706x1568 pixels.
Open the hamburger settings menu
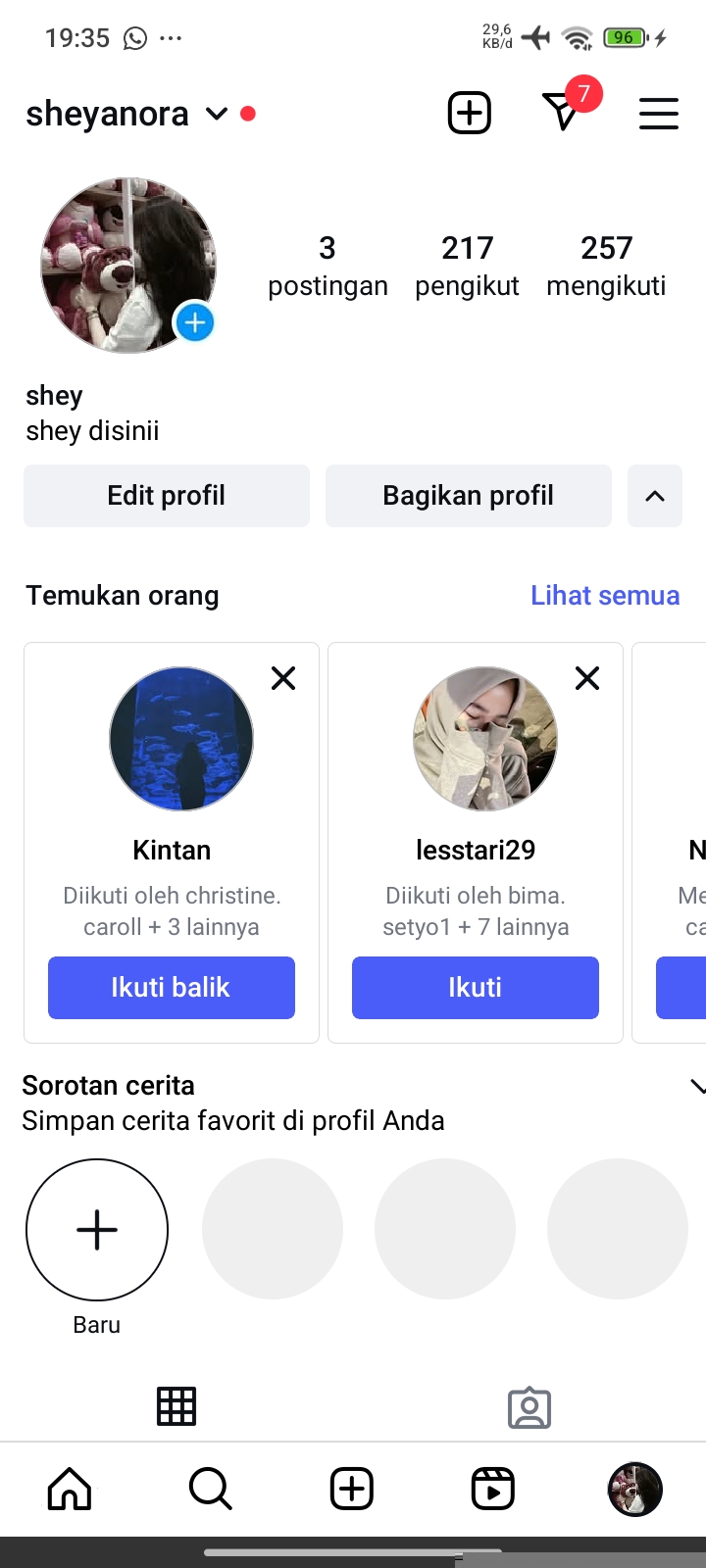point(658,114)
